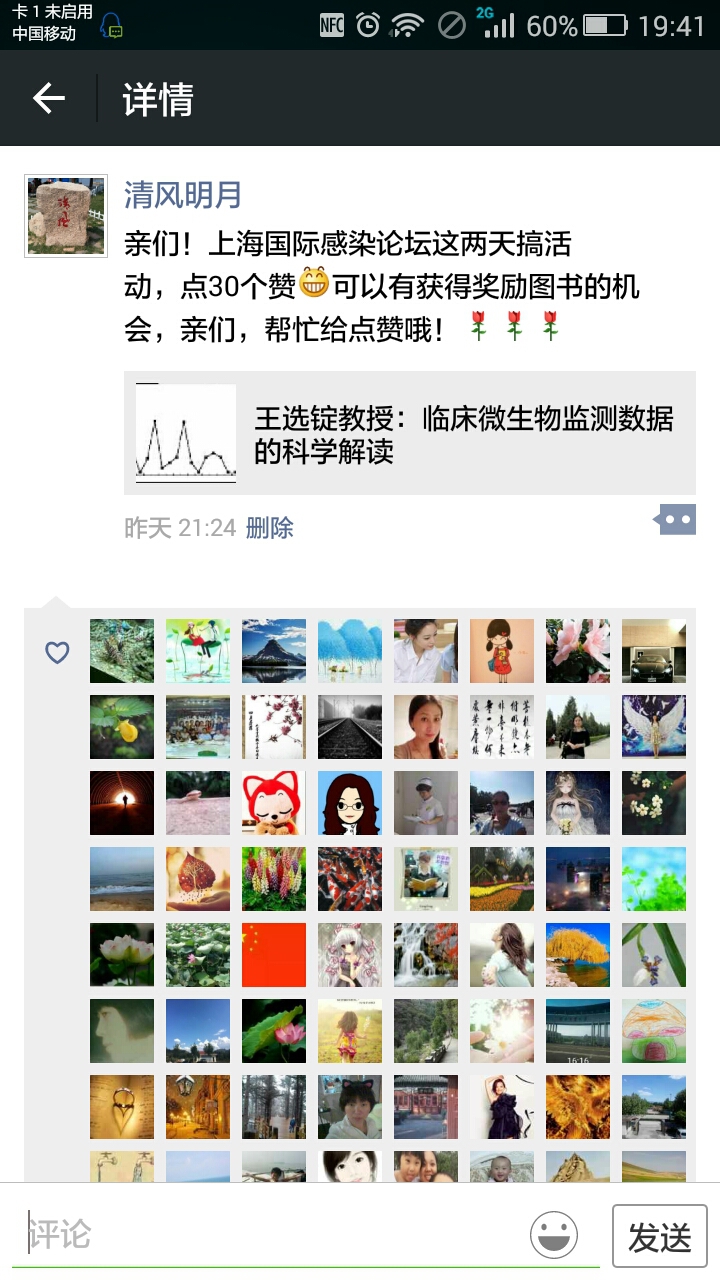Open 清风明月's profile picture
This screenshot has height=1280, width=720.
click(x=66, y=216)
